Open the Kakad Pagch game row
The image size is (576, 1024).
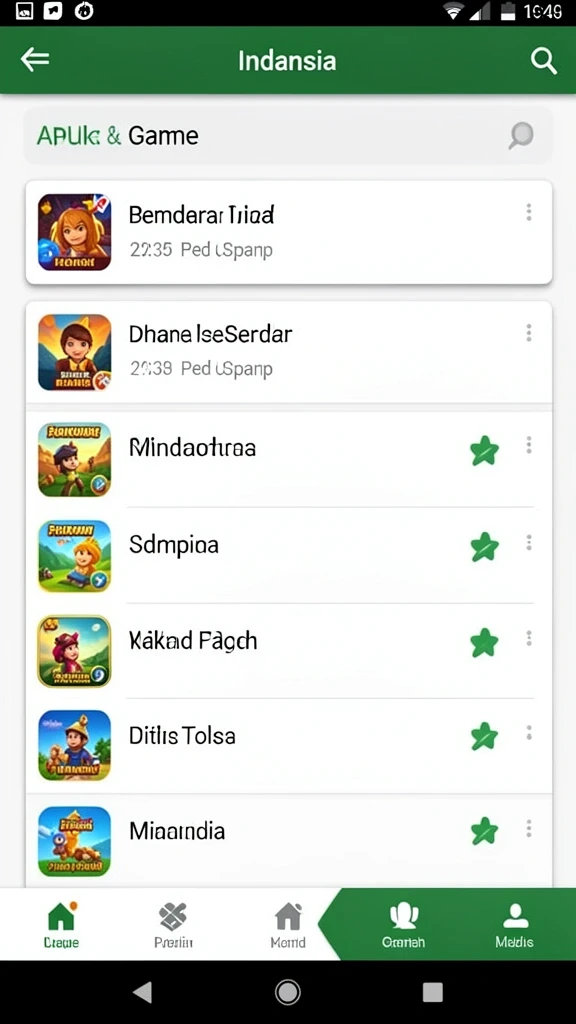point(289,651)
